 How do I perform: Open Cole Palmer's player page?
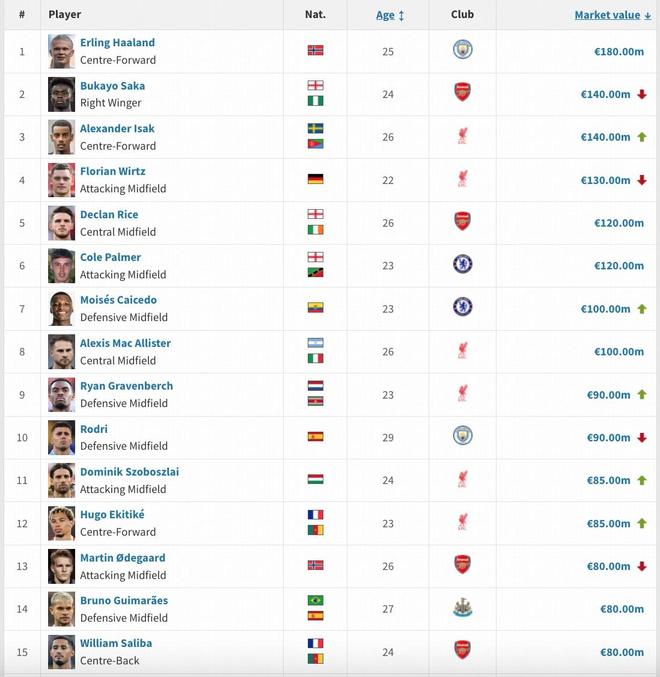click(x=110, y=258)
